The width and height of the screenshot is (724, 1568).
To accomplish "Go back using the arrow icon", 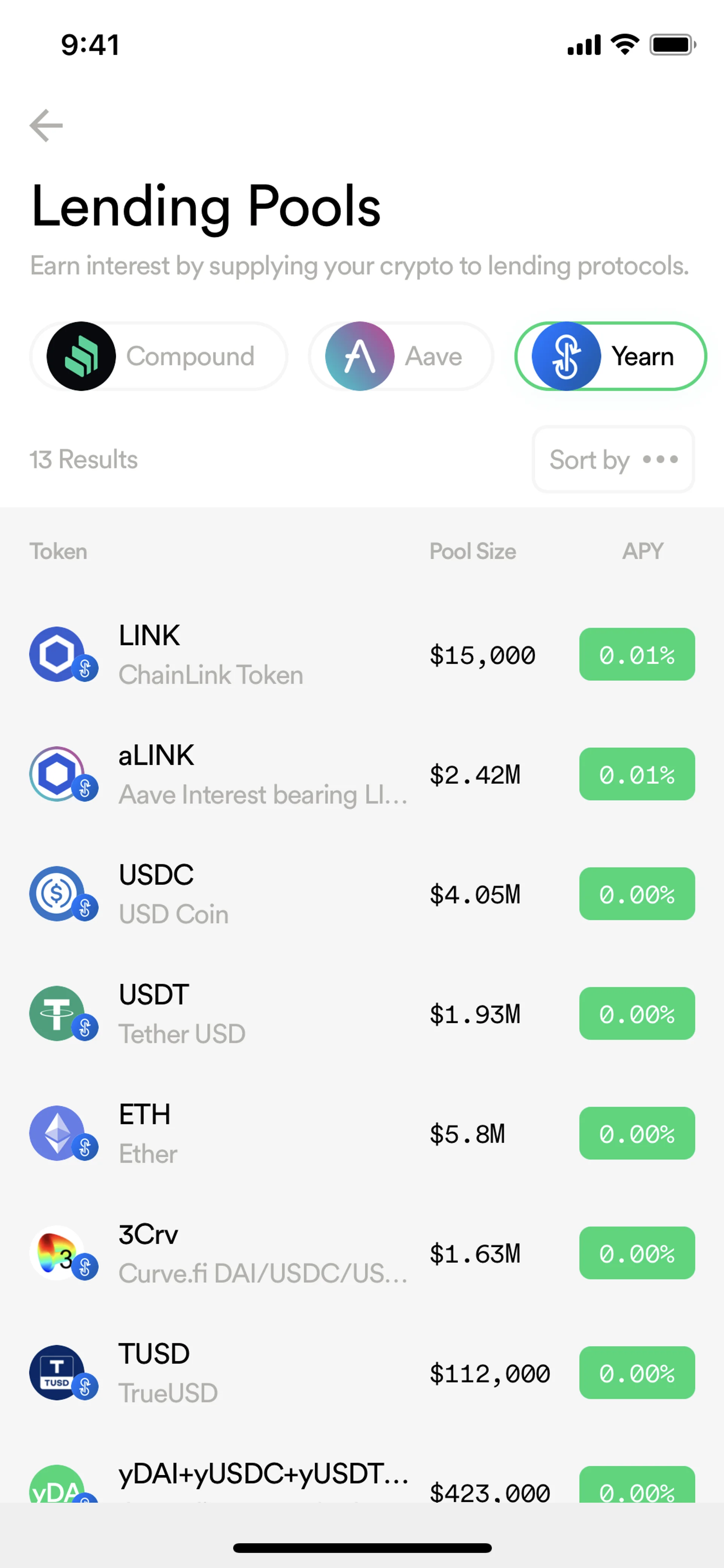I will click(46, 125).
